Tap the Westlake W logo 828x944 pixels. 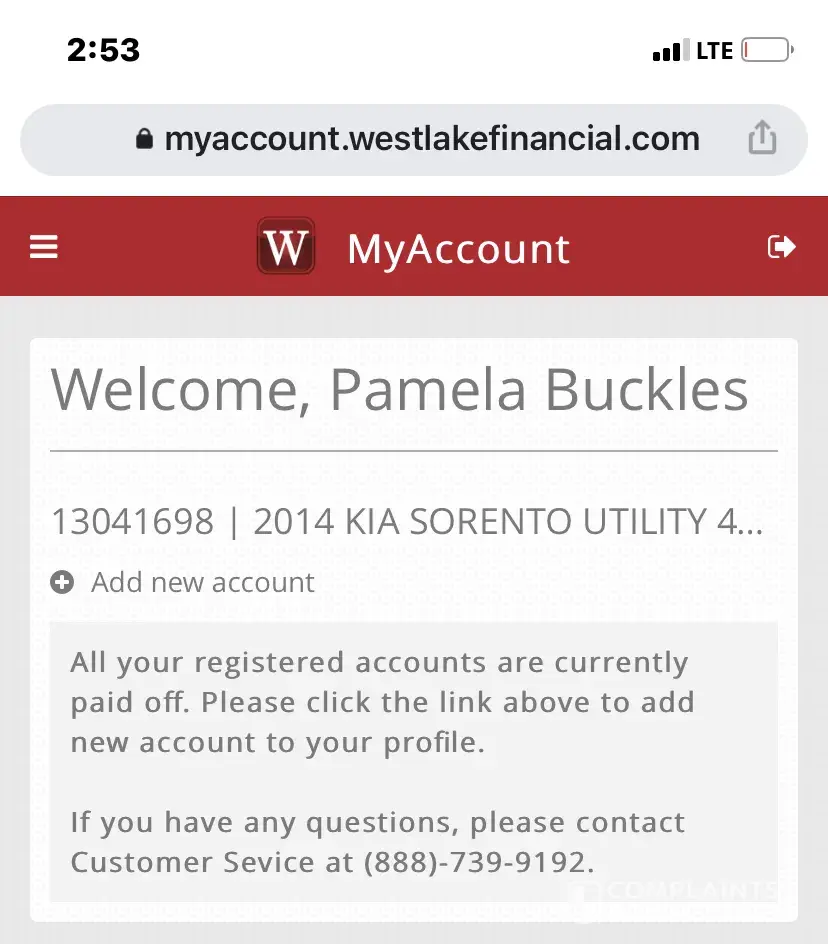pyautogui.click(x=286, y=247)
